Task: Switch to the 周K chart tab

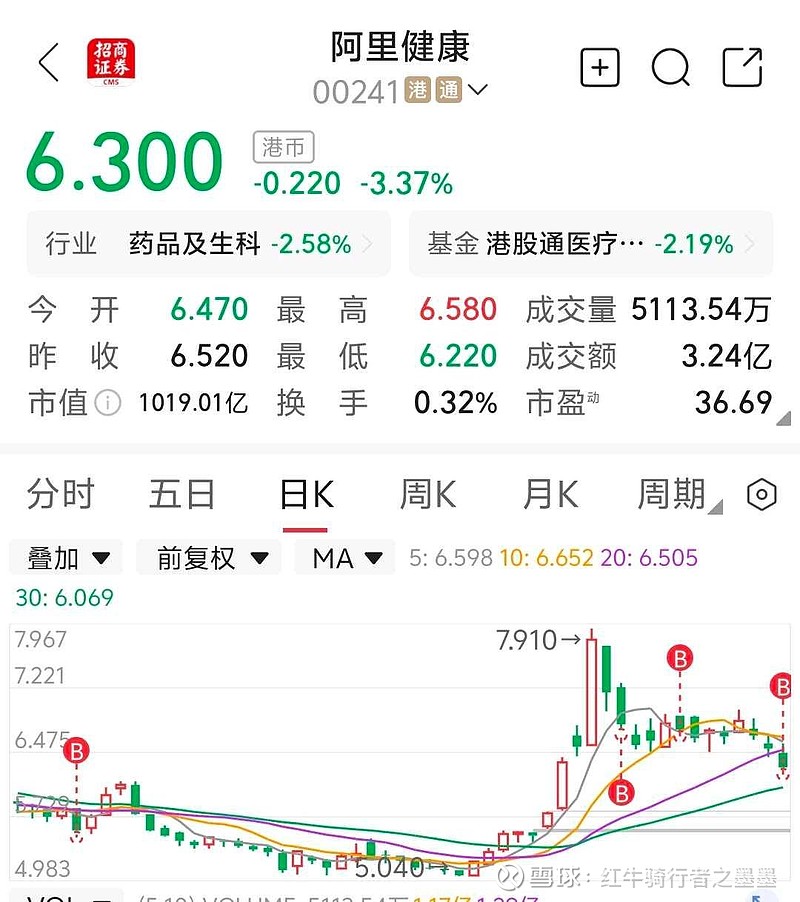Action: pyautogui.click(x=428, y=494)
